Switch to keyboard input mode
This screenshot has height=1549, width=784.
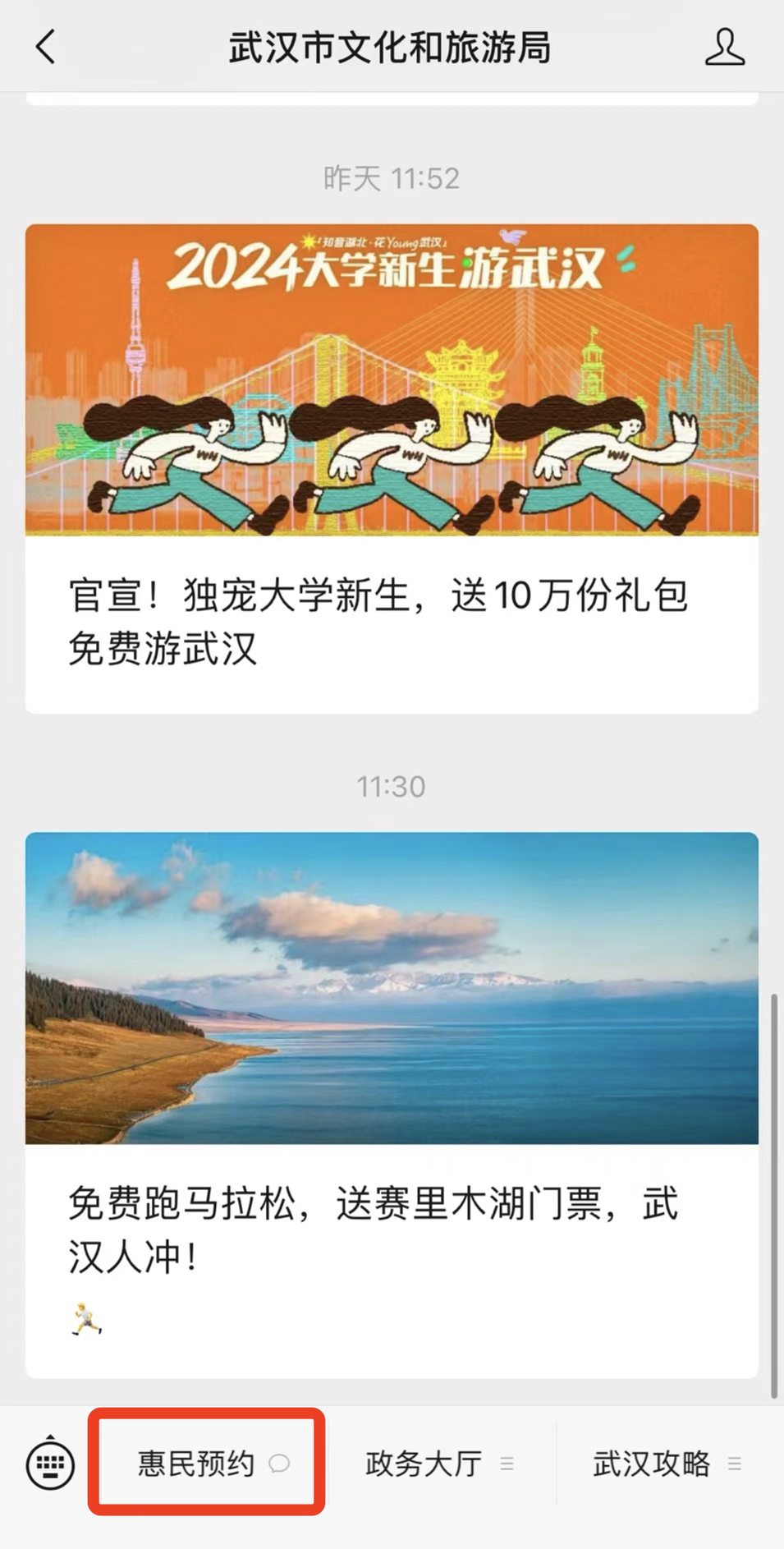[x=51, y=1464]
